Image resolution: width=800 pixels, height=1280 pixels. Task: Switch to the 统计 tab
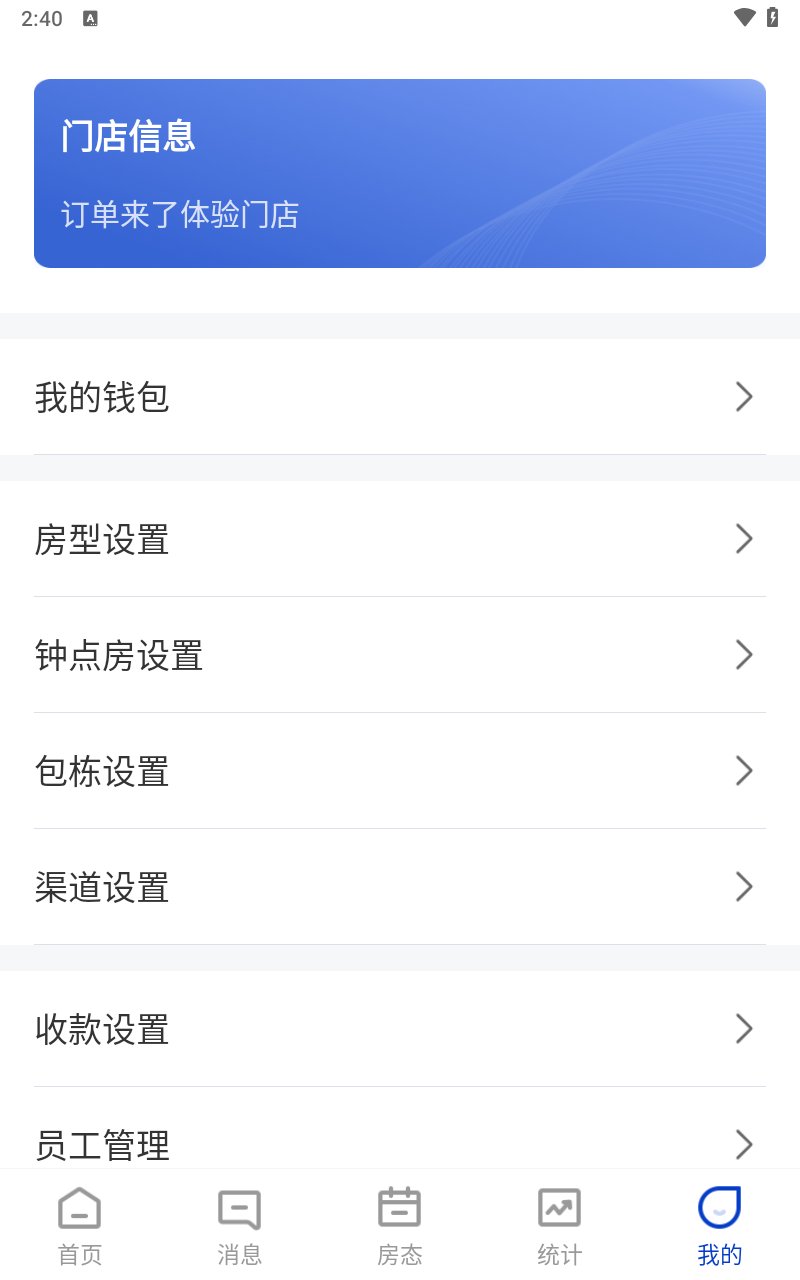point(559,1225)
